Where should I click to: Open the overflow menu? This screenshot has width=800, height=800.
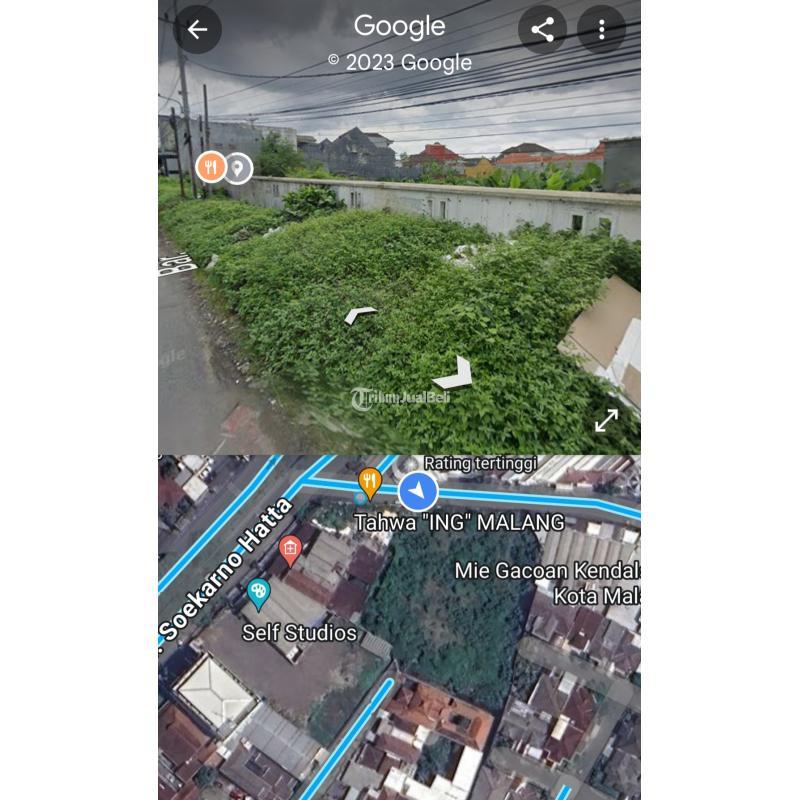coord(601,30)
